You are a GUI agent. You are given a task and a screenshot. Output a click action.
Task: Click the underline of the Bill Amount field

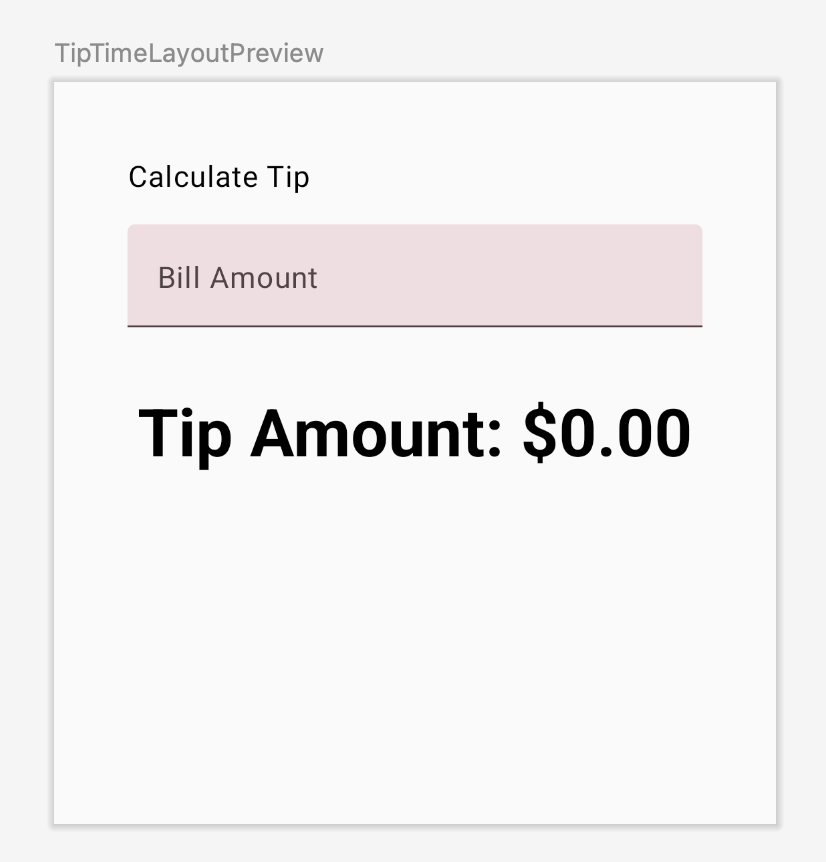[414, 324]
